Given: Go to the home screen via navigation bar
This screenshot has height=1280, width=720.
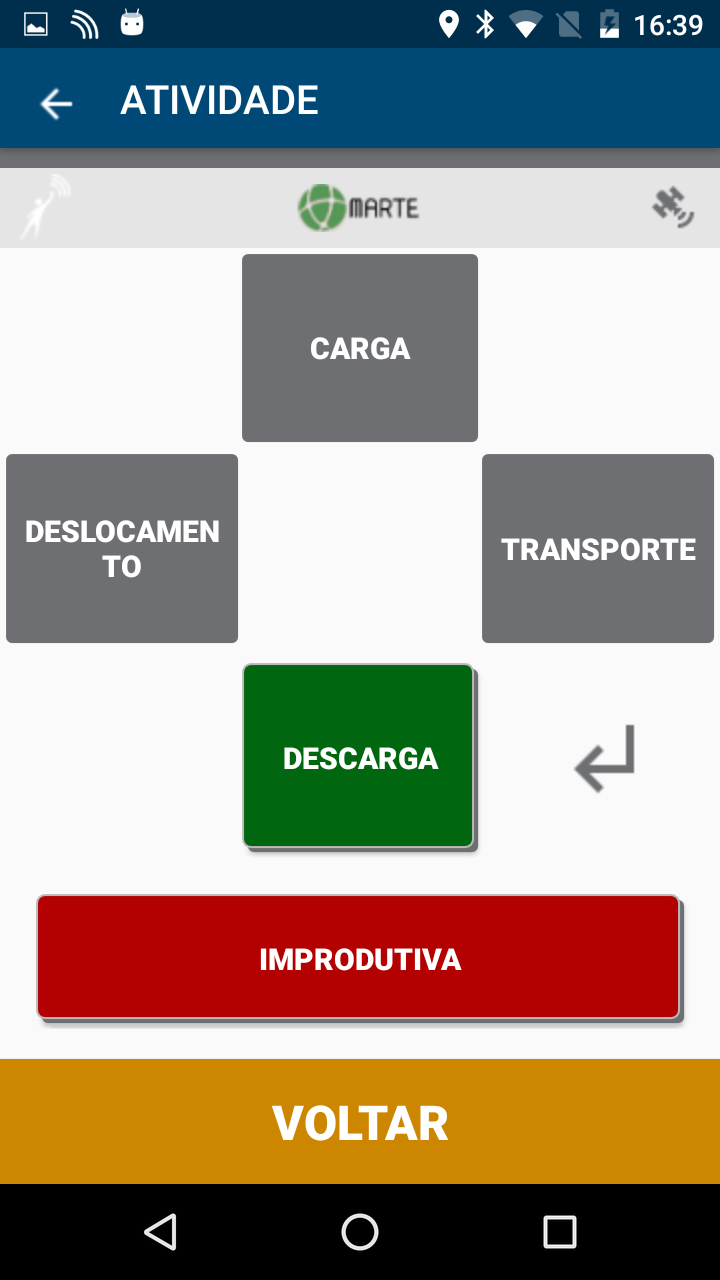Looking at the screenshot, I should coord(360,1232).
